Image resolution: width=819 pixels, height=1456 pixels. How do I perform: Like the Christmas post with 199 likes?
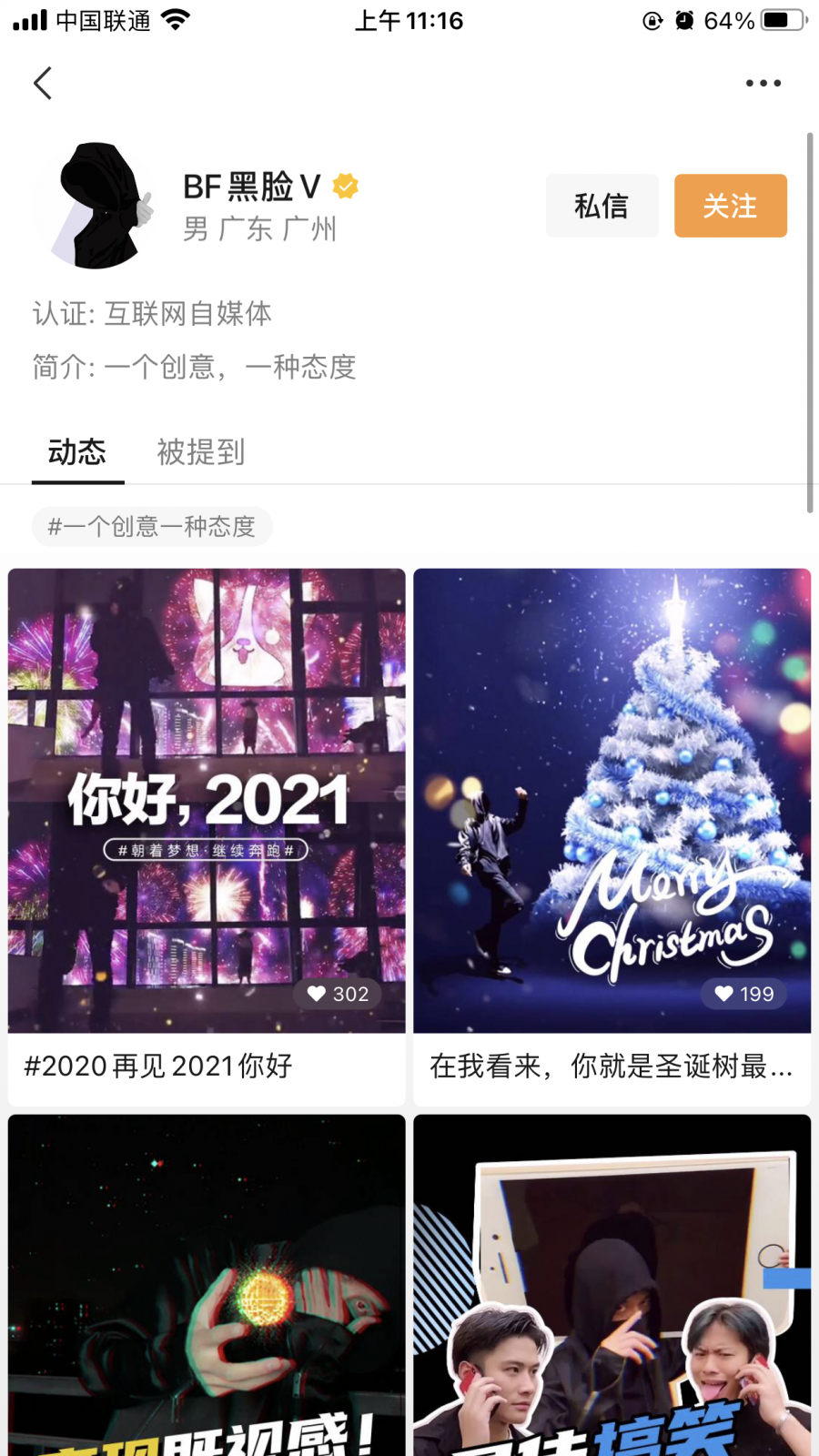(743, 994)
